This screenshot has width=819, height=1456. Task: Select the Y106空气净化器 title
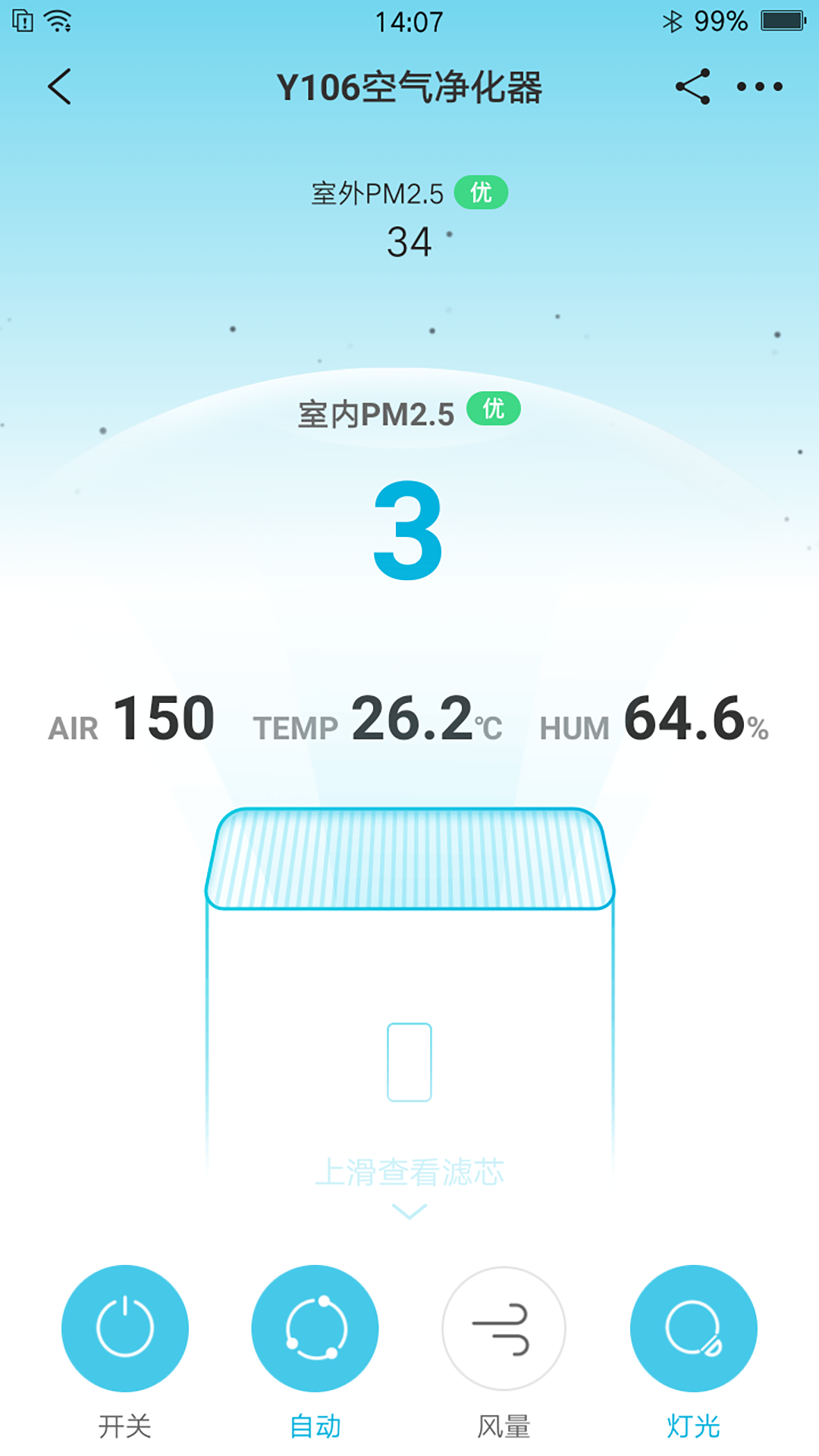pos(409,86)
